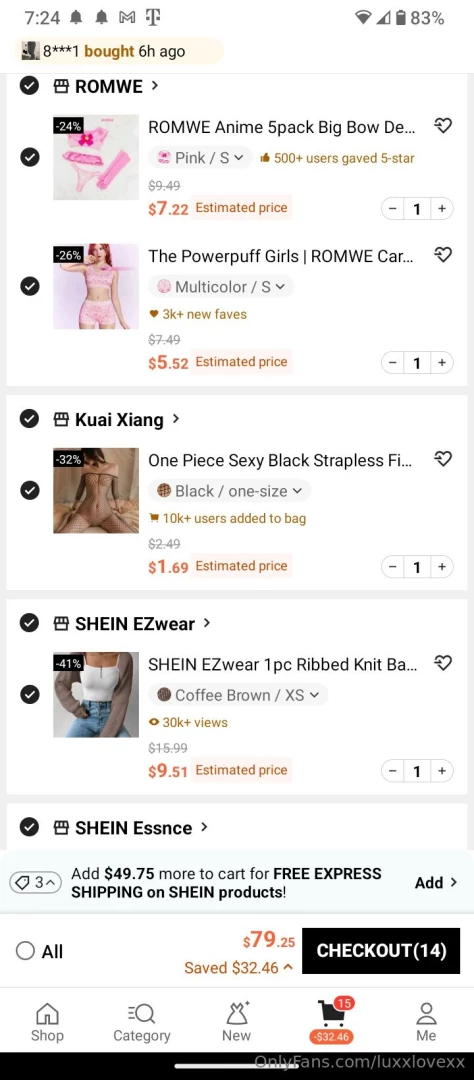The image size is (474, 1080).
Task: Tap Add for free express shipping
Action: 436,882
